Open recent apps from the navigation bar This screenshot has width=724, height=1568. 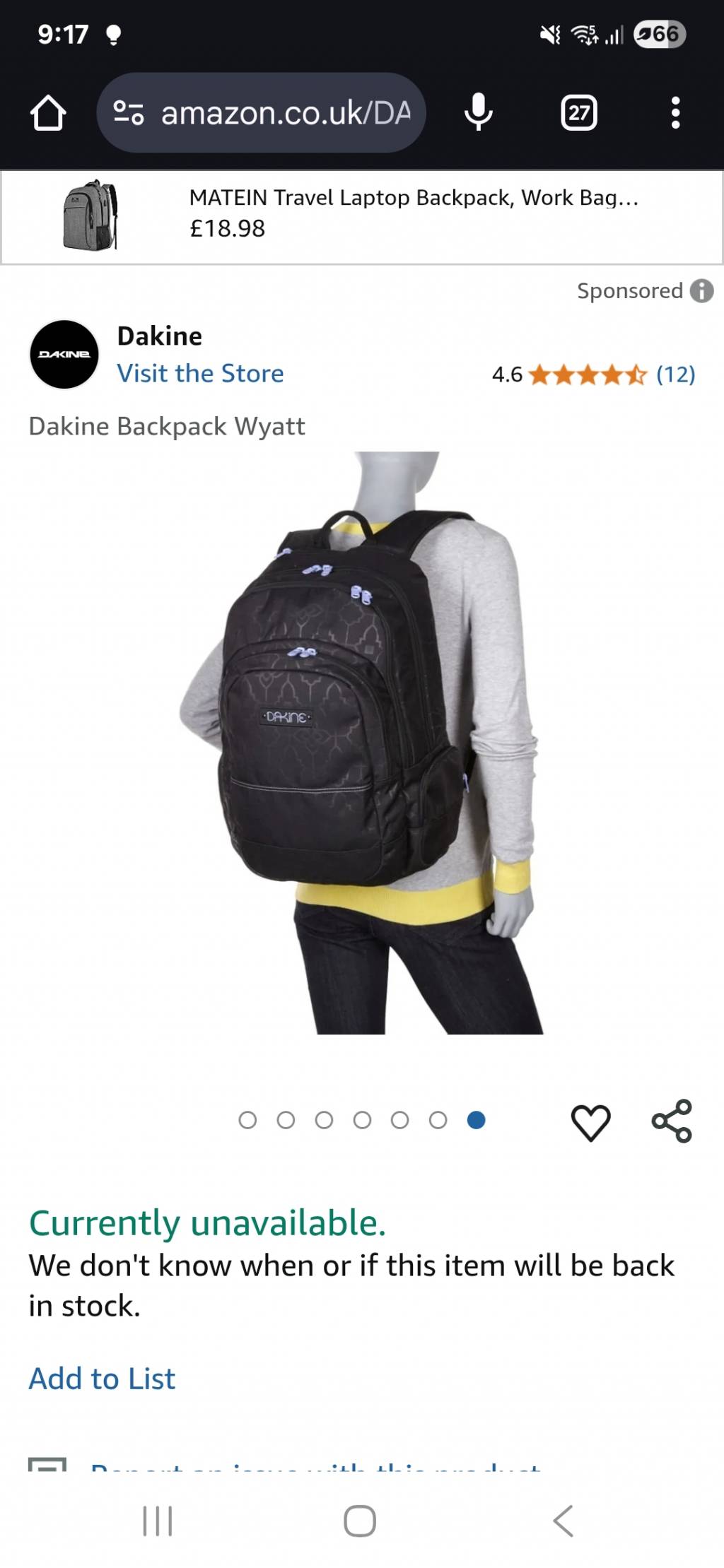pyautogui.click(x=158, y=1521)
